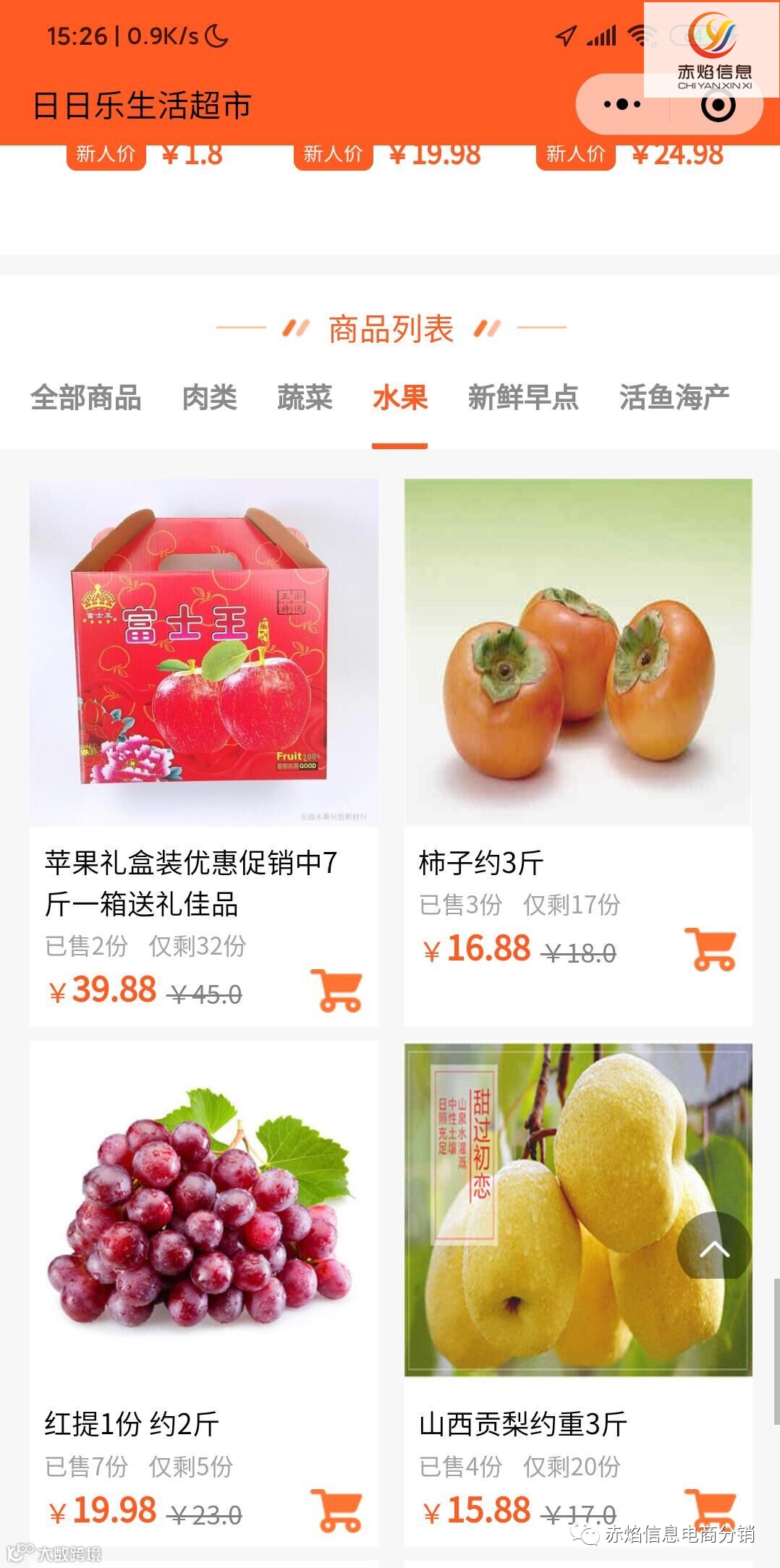This screenshot has height=1568, width=780.
Task: Tap the back-to-top arrow button
Action: (713, 1245)
